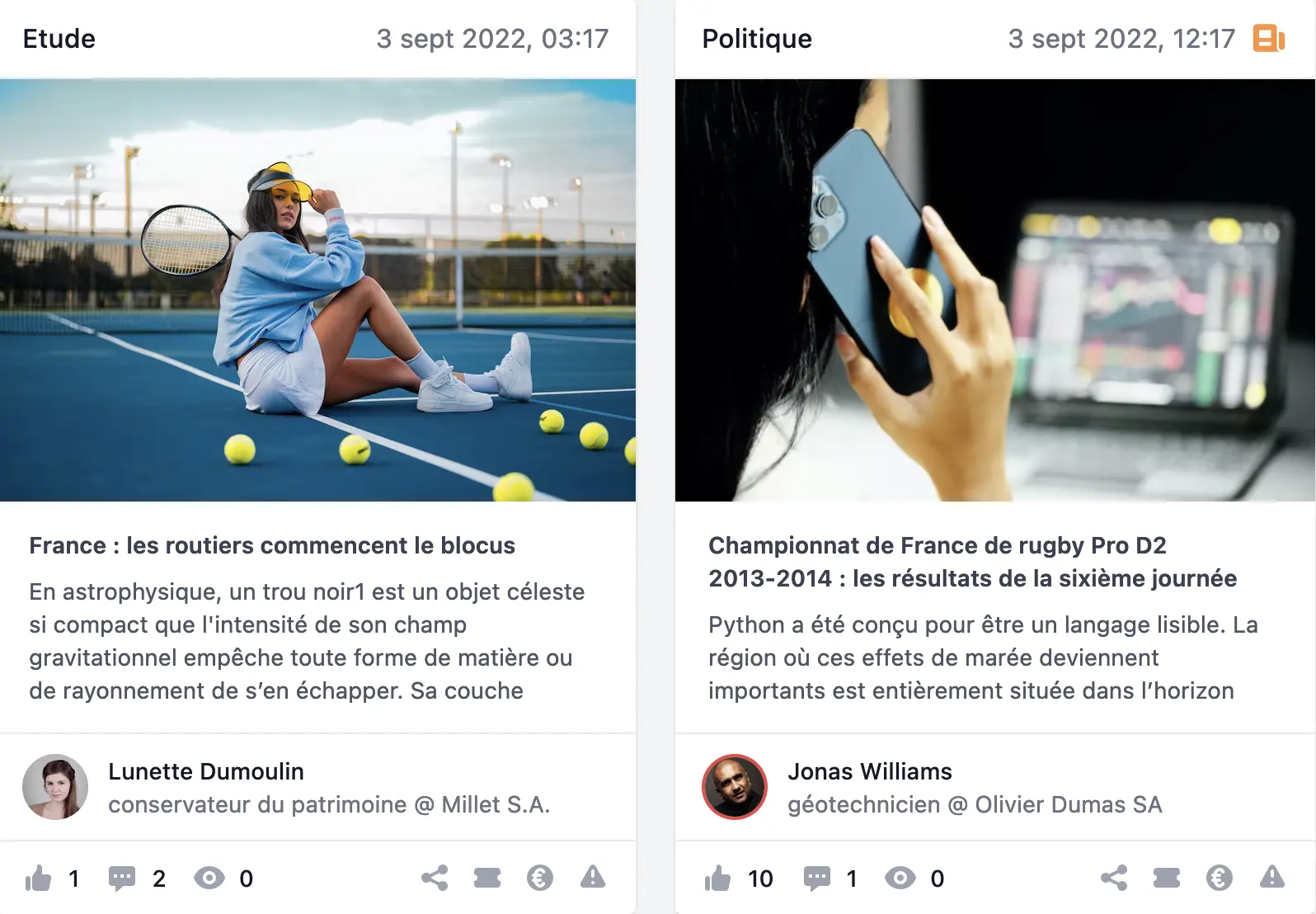
Task: Open comments on the rugby Pro D2 article
Action: pos(817,879)
